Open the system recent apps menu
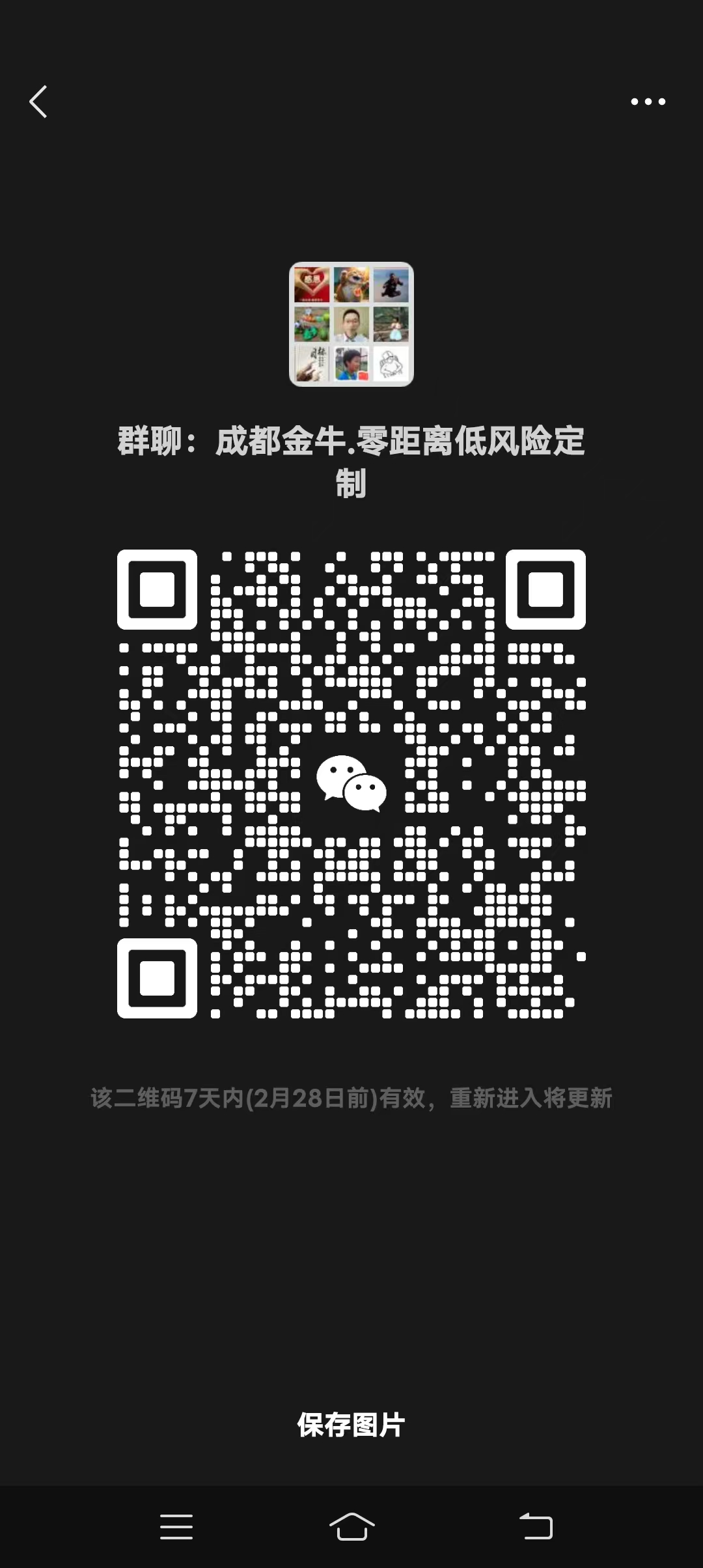 pos(176,1526)
